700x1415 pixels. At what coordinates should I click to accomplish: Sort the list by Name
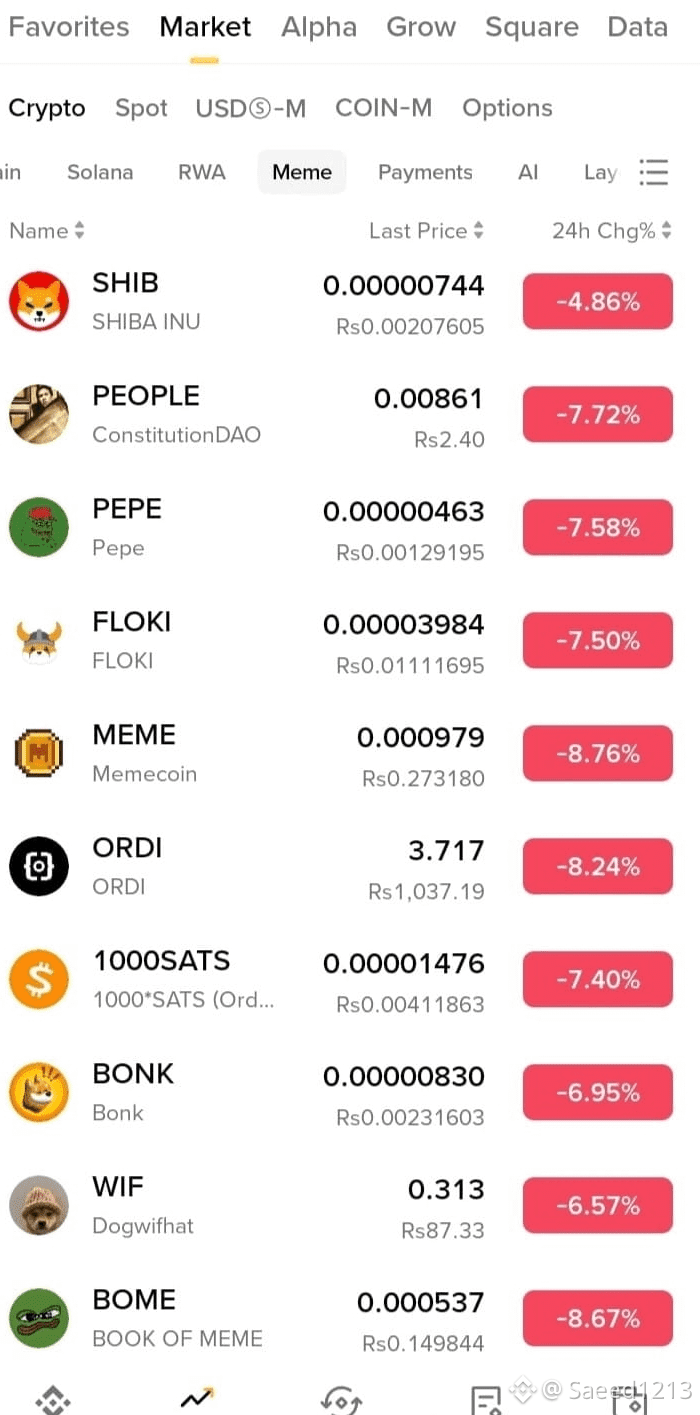(46, 231)
